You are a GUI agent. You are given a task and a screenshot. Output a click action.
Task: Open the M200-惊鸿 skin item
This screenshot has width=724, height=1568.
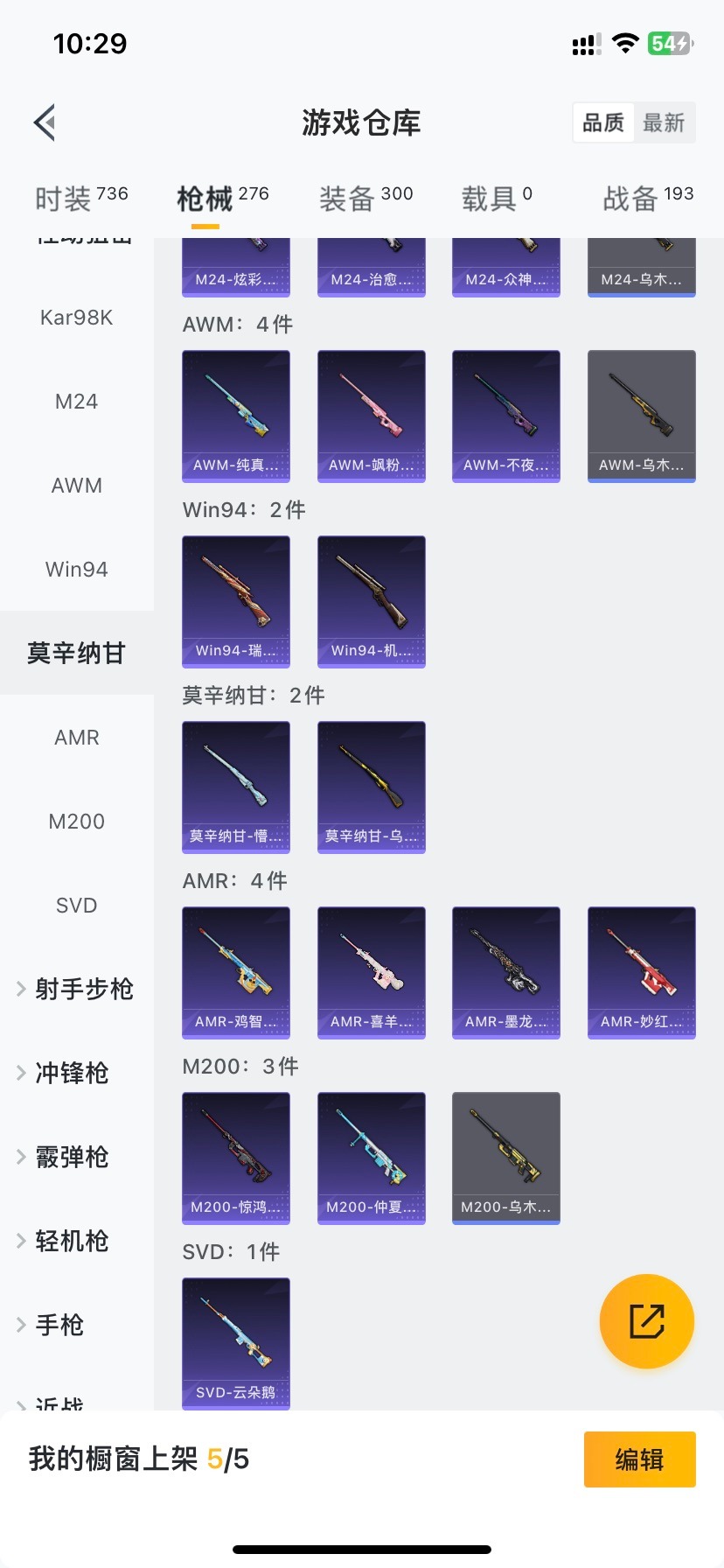coord(236,1158)
